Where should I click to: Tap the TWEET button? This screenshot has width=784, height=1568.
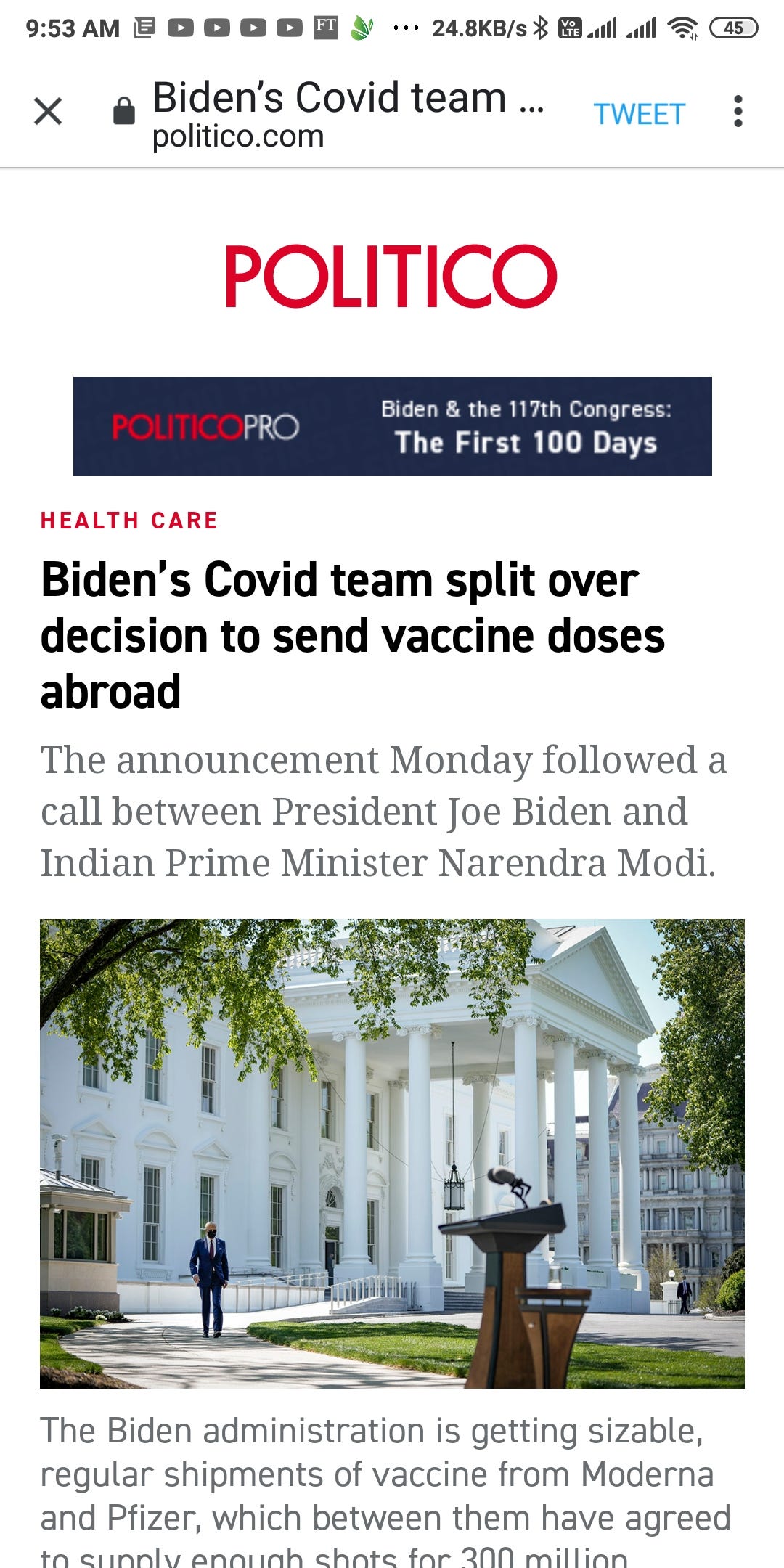[x=639, y=115]
